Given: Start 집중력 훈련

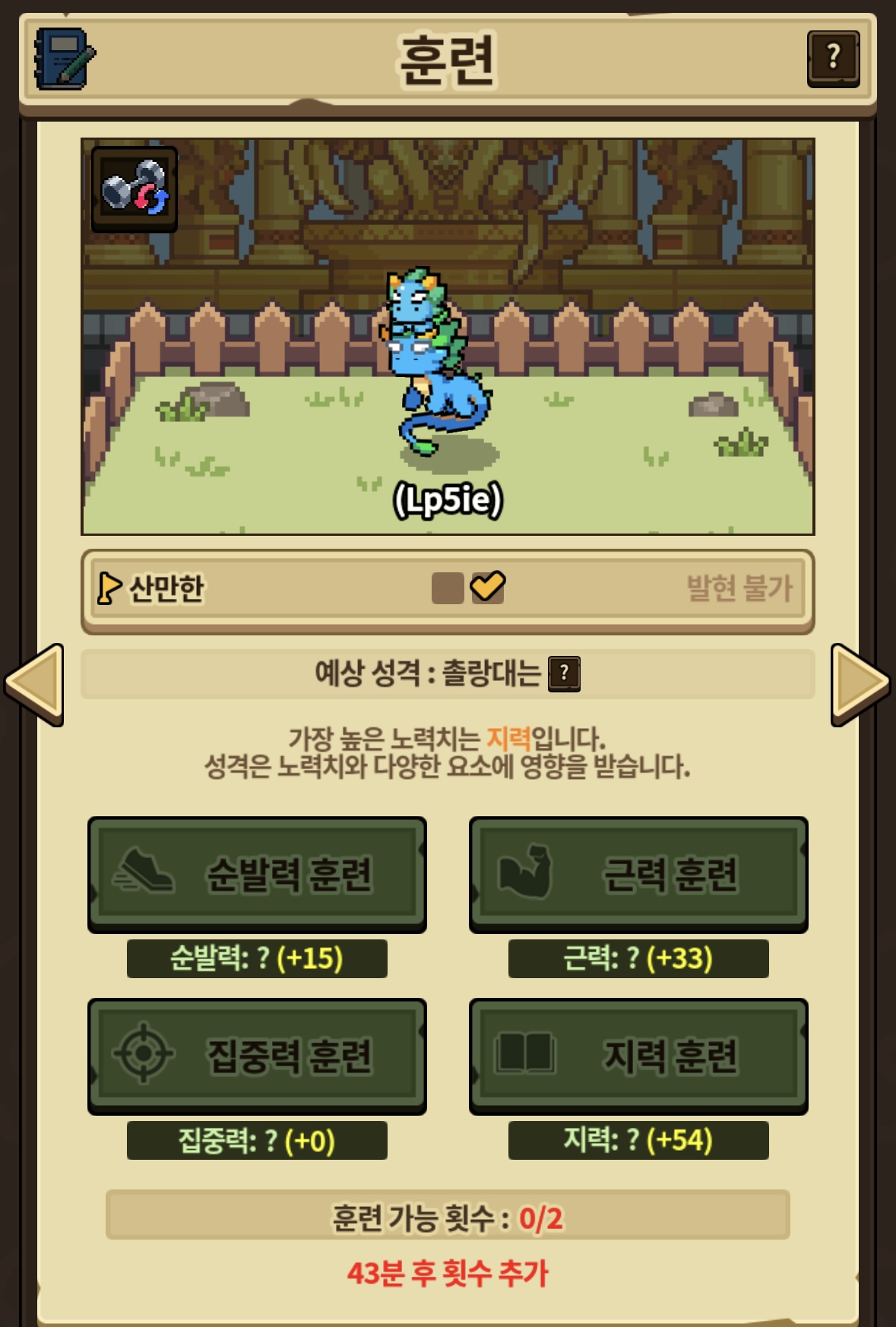Looking at the screenshot, I should tap(257, 1056).
